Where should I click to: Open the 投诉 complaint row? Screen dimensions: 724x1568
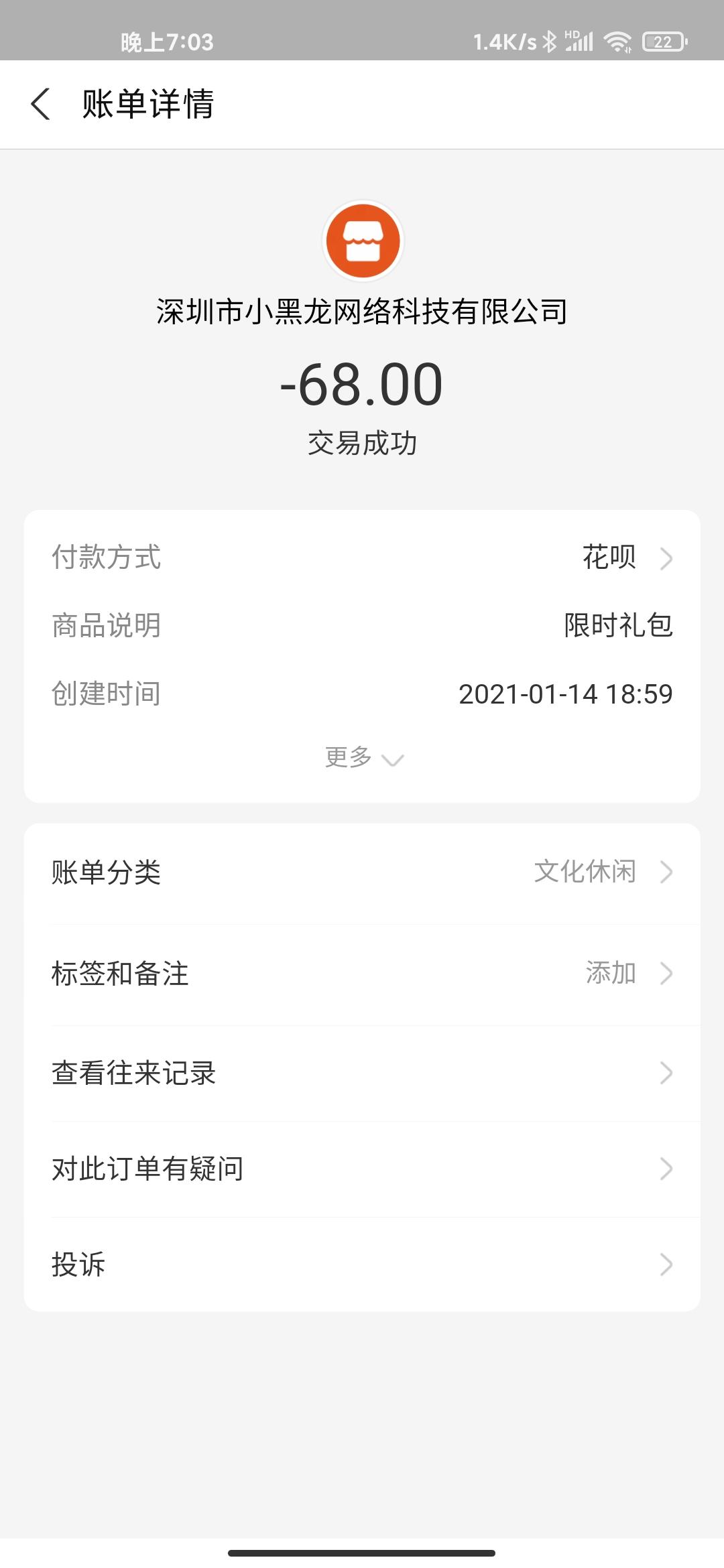pos(362,1264)
